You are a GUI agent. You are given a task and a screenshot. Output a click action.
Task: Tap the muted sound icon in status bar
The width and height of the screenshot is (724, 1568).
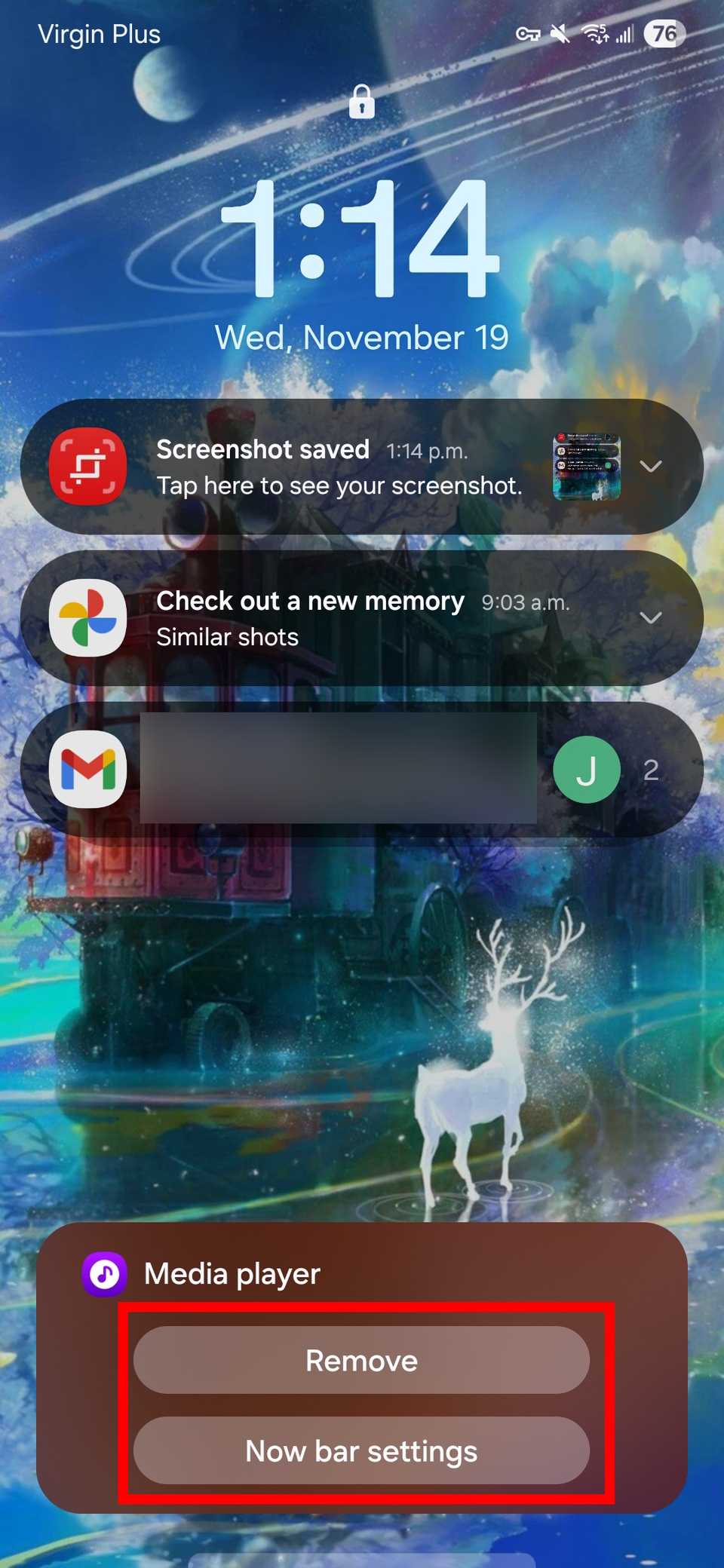(x=560, y=34)
